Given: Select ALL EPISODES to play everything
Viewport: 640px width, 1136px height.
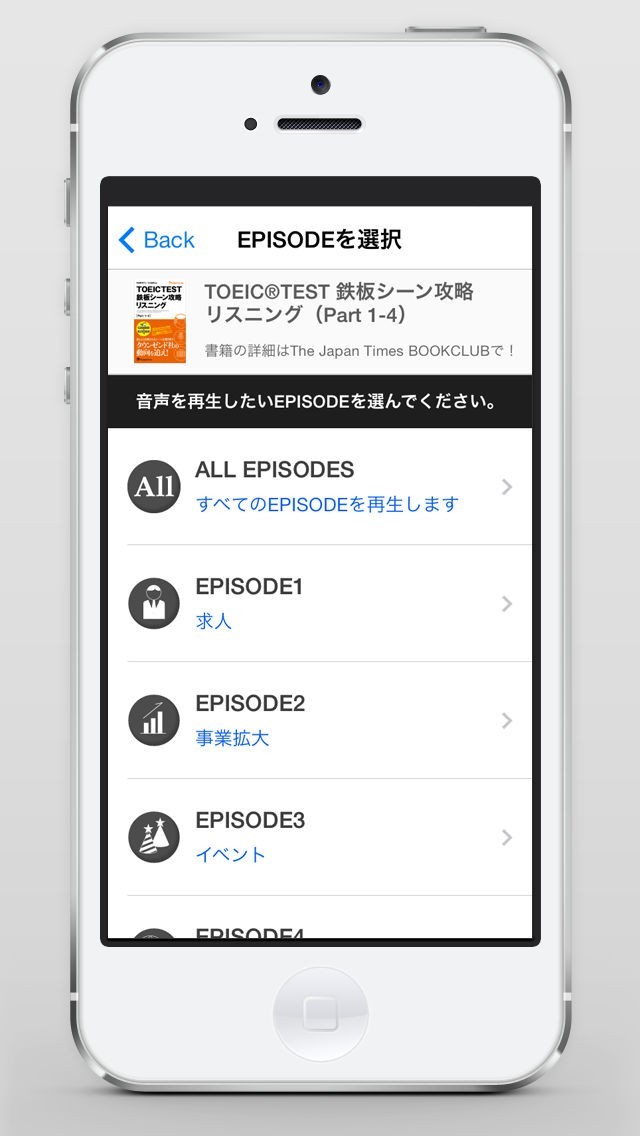Looking at the screenshot, I should click(320, 486).
